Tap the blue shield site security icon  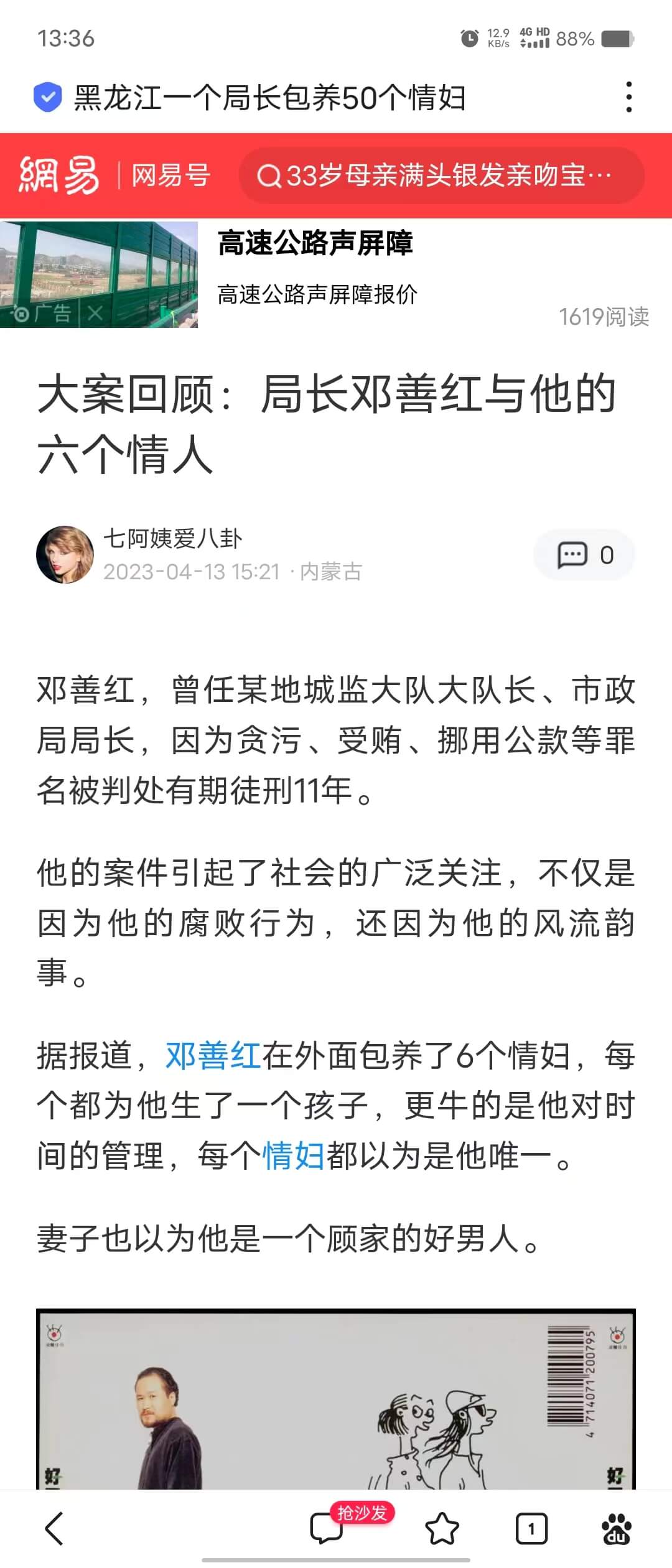(47, 97)
